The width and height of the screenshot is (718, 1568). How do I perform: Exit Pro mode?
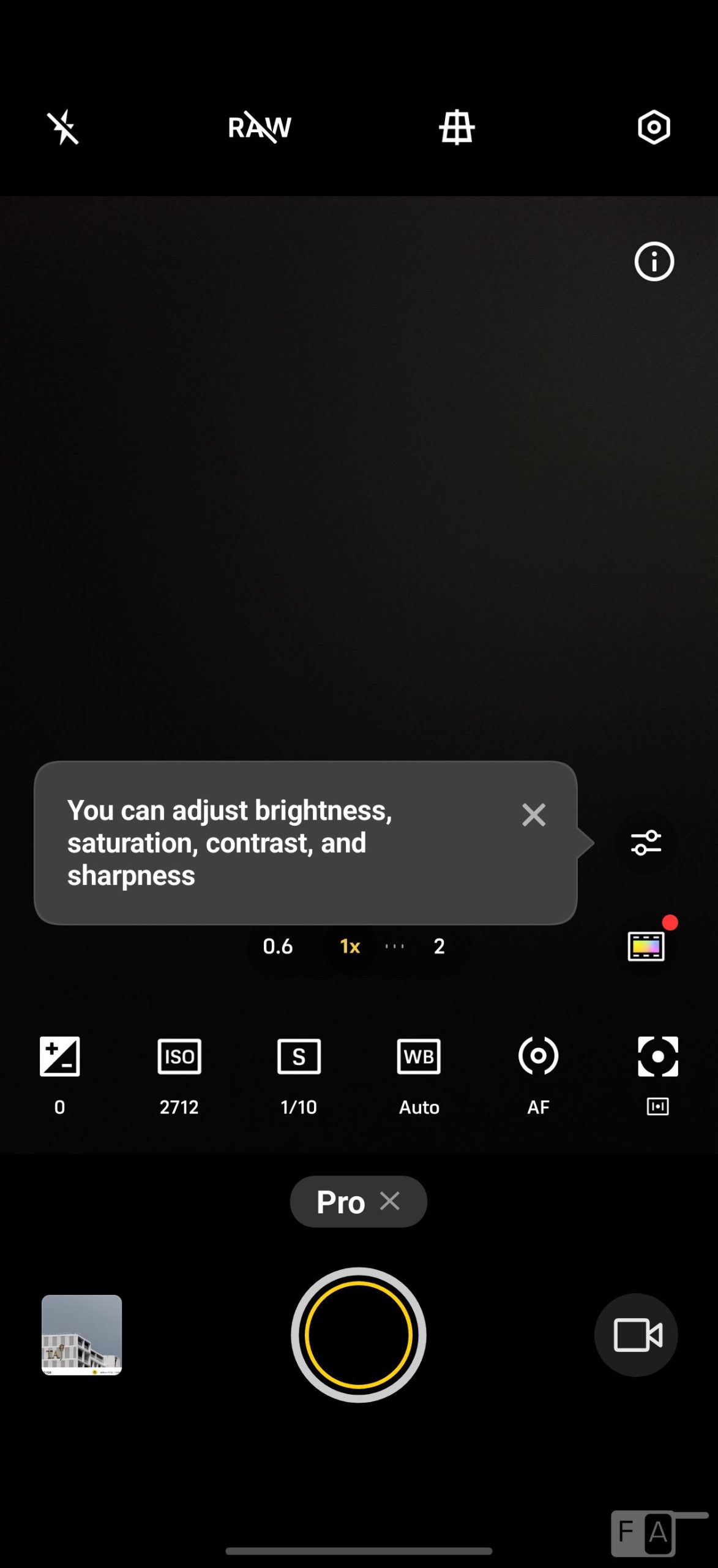[390, 1200]
